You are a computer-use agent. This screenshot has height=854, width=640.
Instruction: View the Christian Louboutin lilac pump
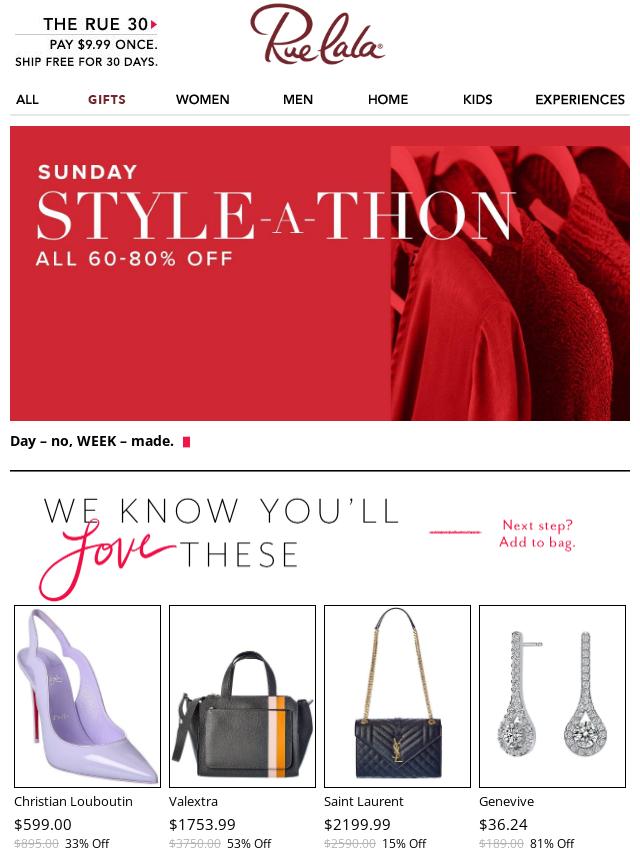point(87,696)
